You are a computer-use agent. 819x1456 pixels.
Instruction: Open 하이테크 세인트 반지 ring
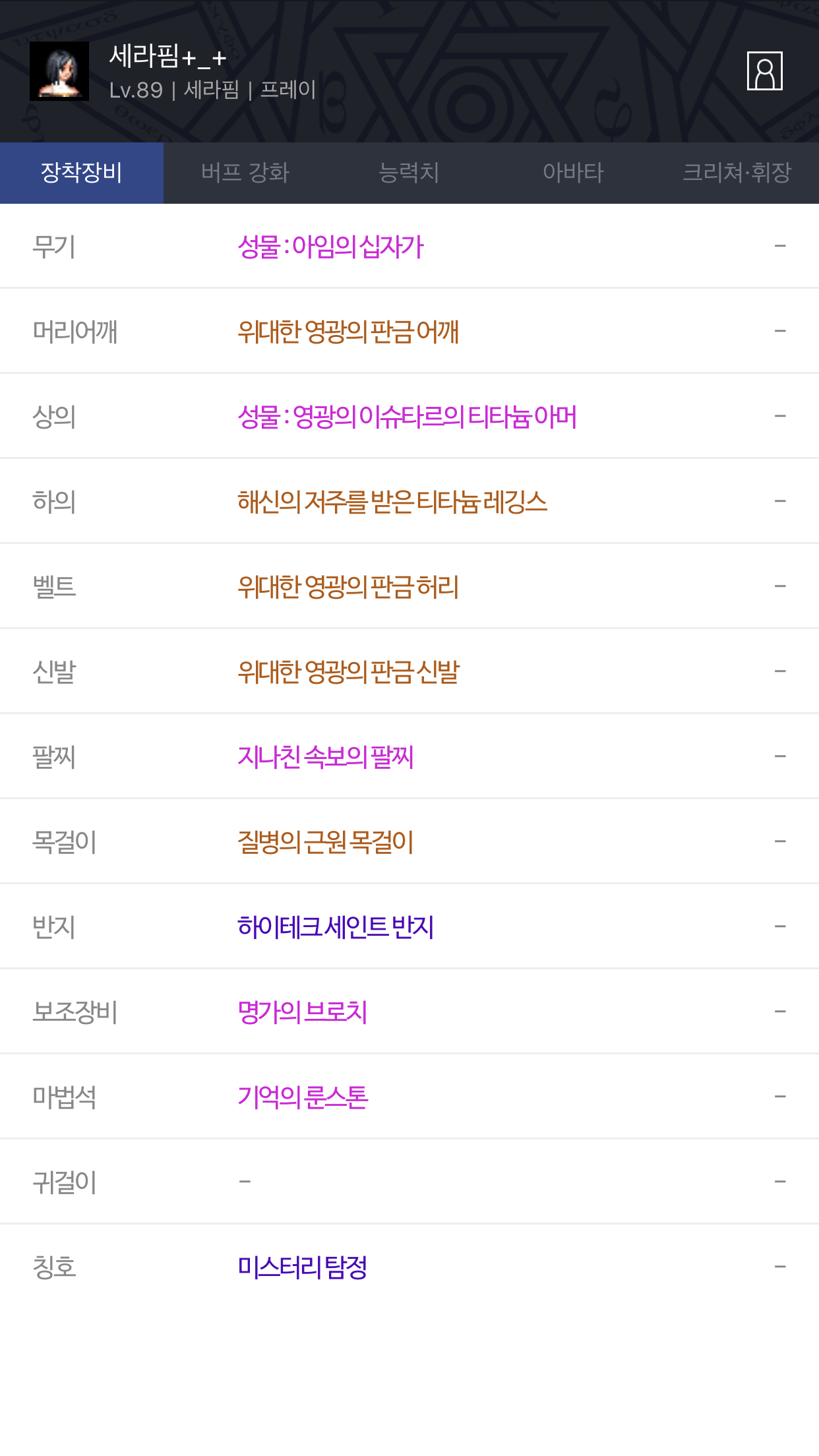[x=336, y=927]
